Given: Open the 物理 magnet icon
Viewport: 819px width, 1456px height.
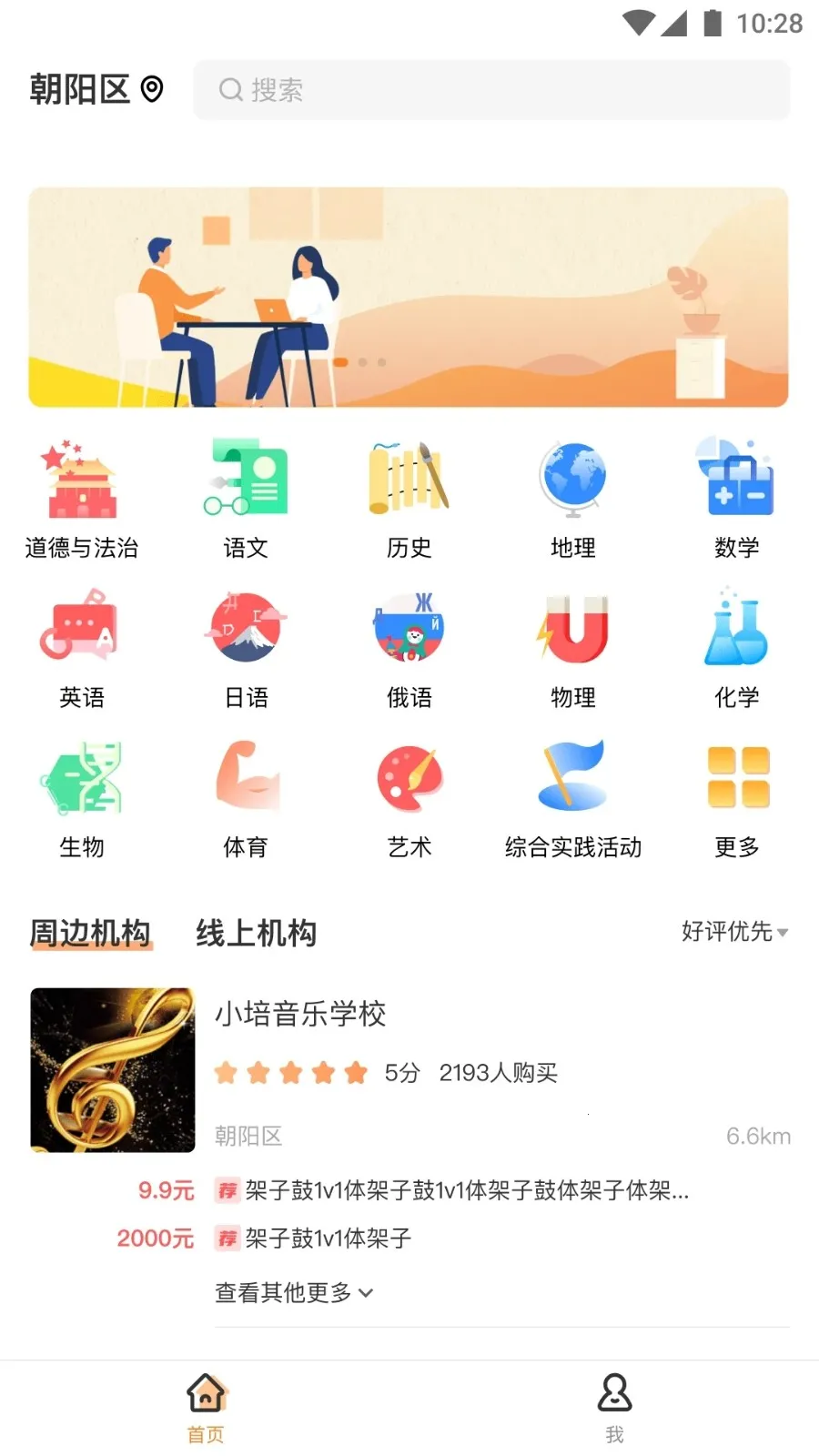Looking at the screenshot, I should point(572,628).
